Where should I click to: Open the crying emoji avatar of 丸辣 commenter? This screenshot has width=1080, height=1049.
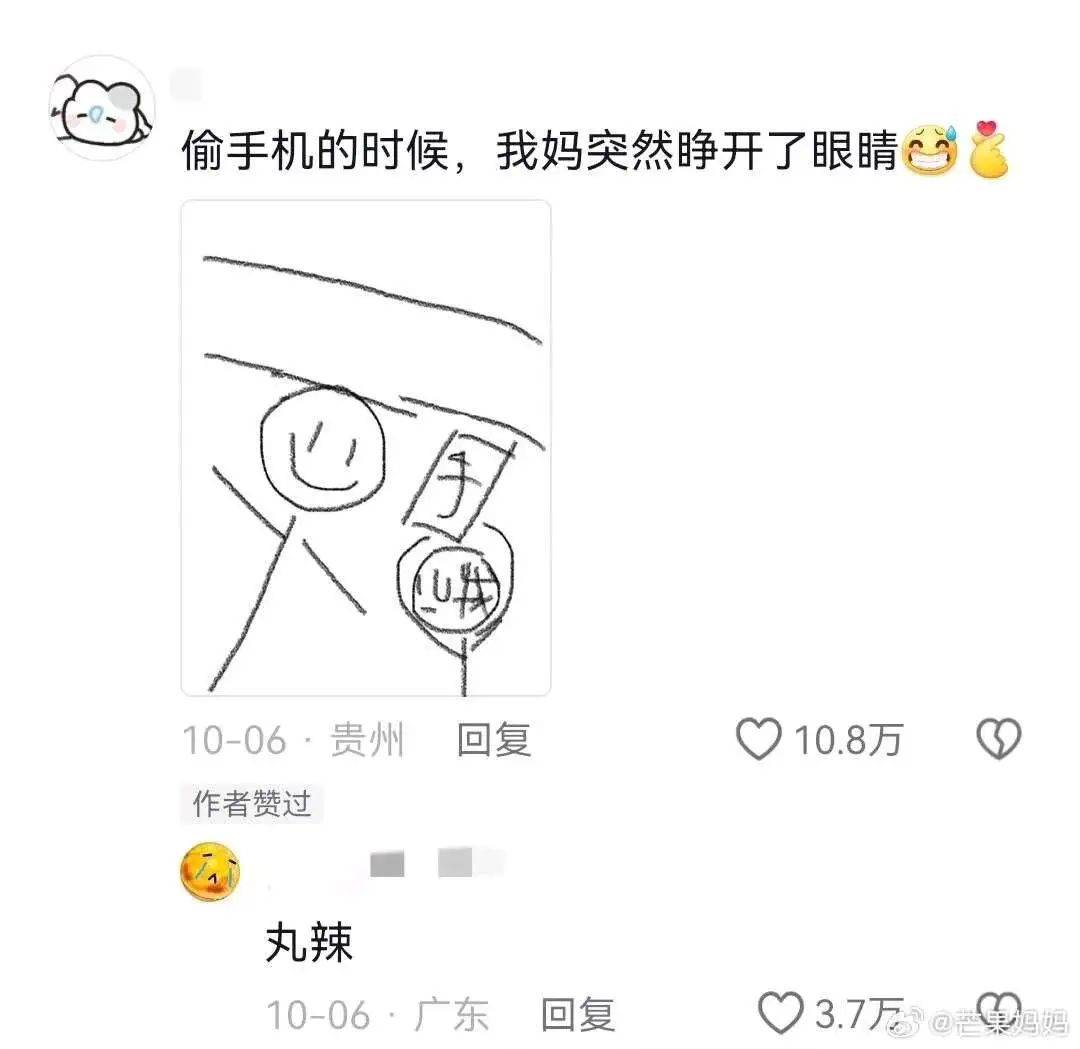(x=210, y=872)
